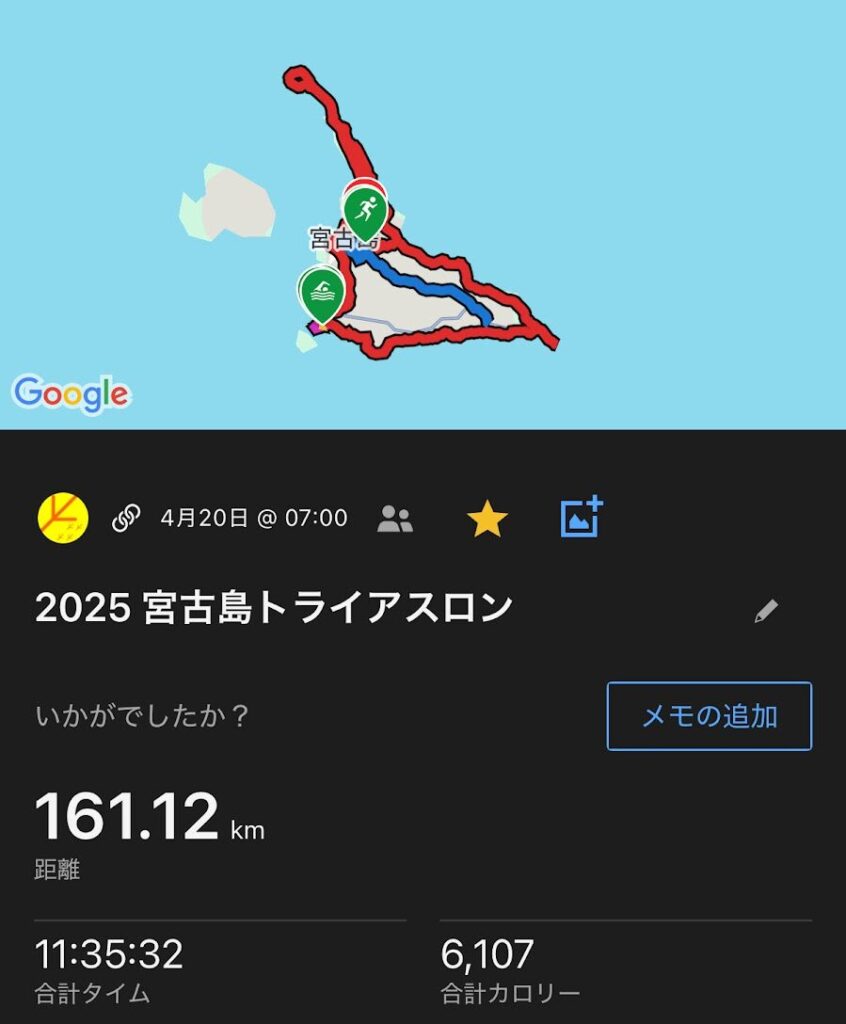This screenshot has width=846, height=1024.
Task: Edit the activity name with the pencil
Action: [x=766, y=611]
